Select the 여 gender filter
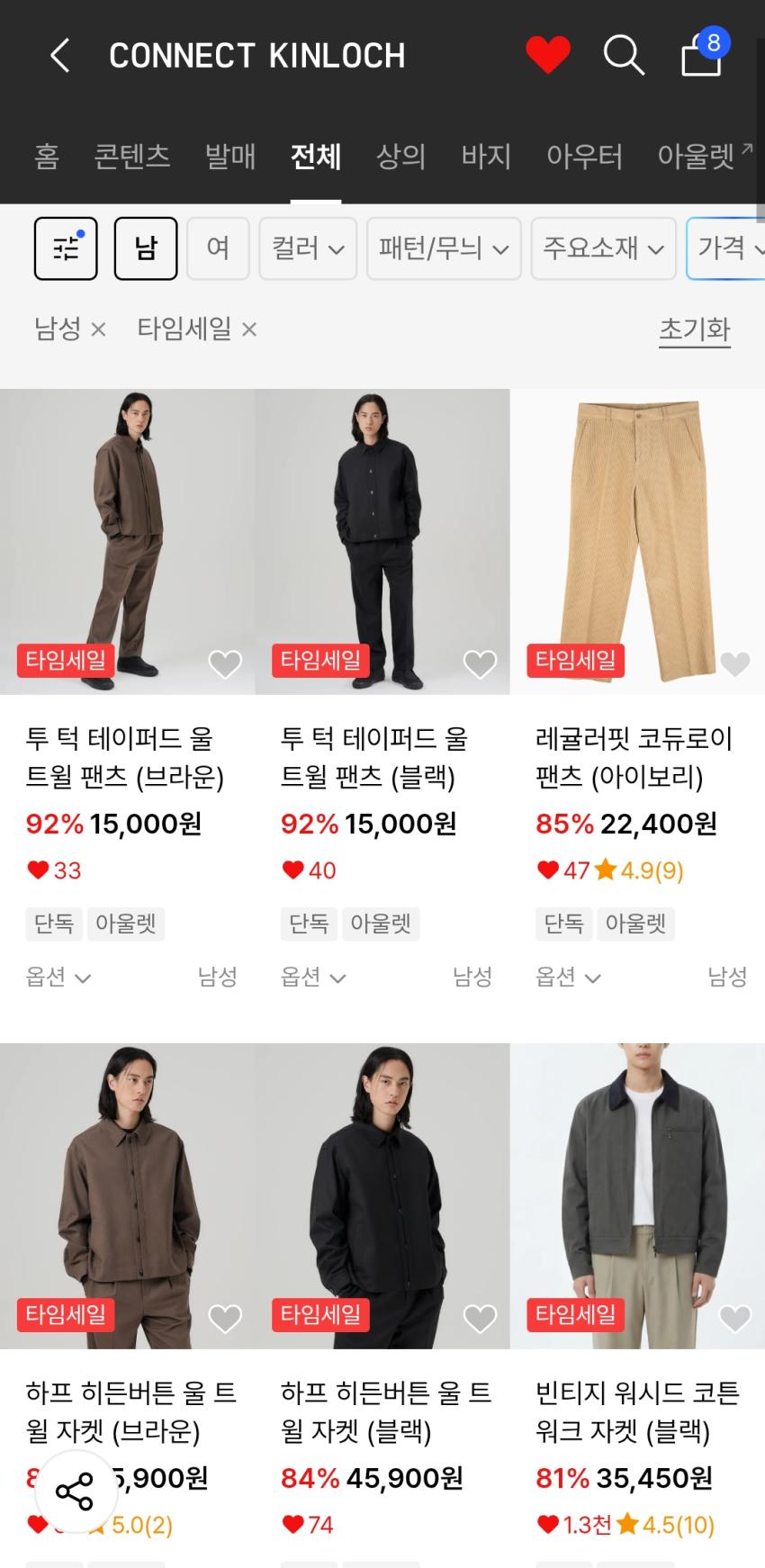The height and width of the screenshot is (1568, 765). coord(218,248)
